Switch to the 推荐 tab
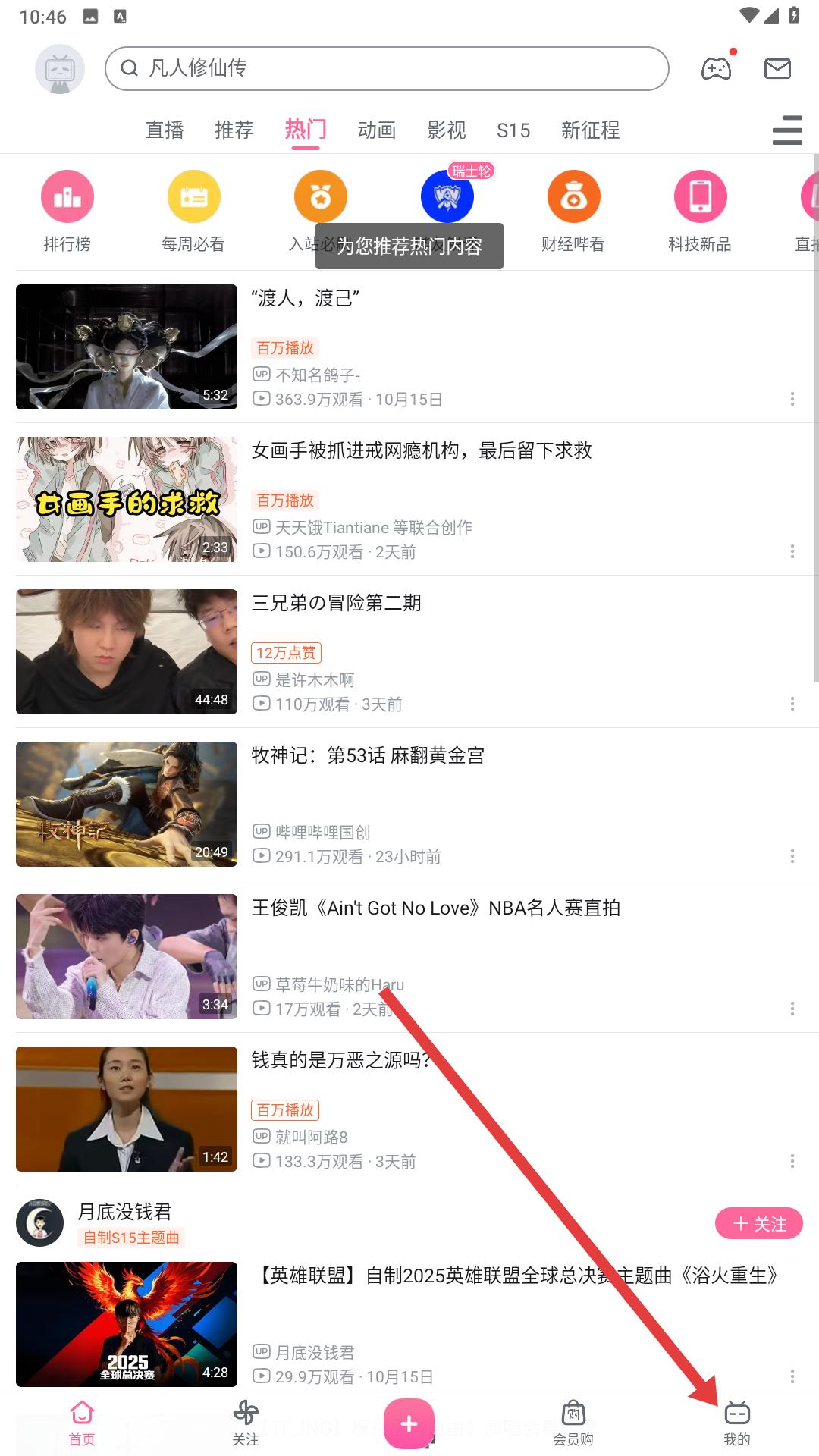The image size is (819, 1456). (234, 130)
